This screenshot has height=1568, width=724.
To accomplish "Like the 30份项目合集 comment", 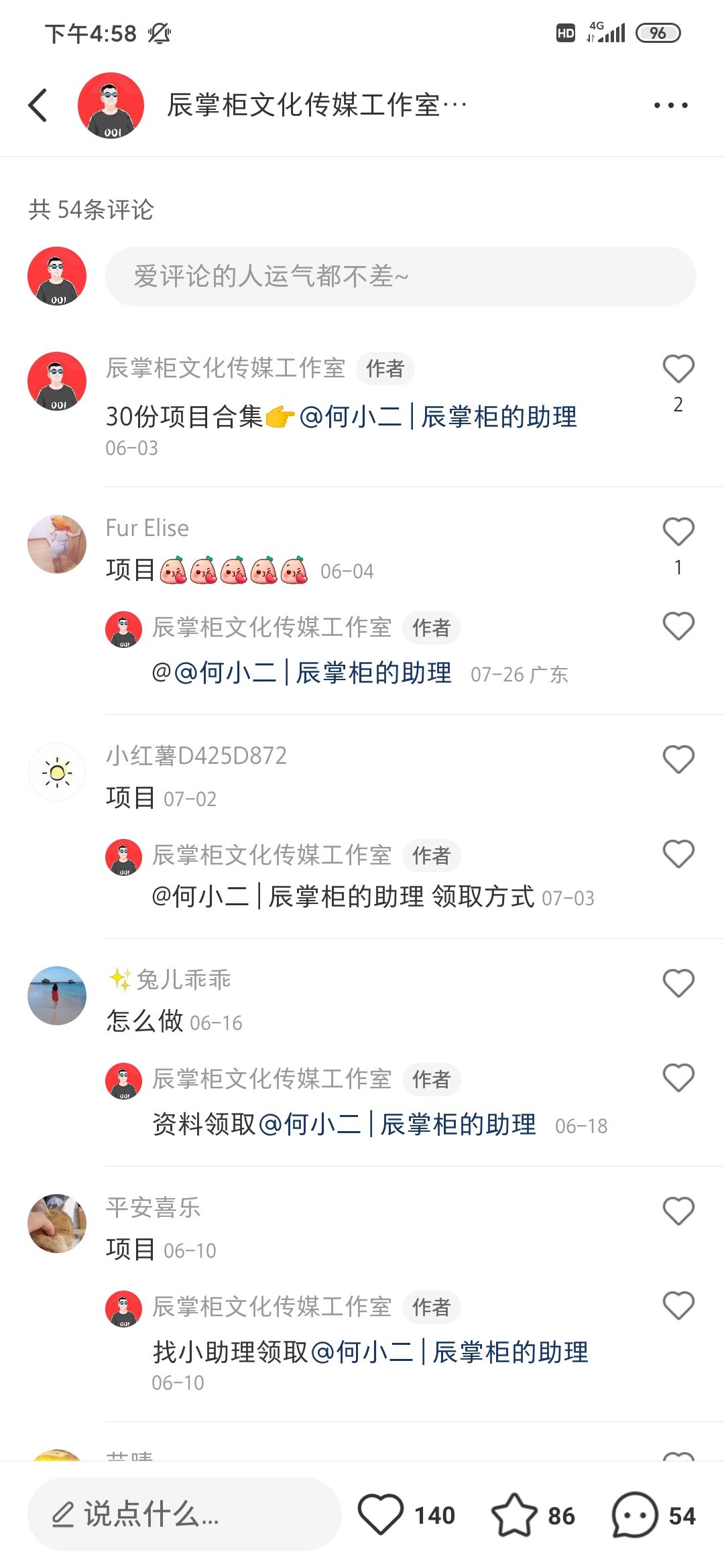I will coord(678,369).
